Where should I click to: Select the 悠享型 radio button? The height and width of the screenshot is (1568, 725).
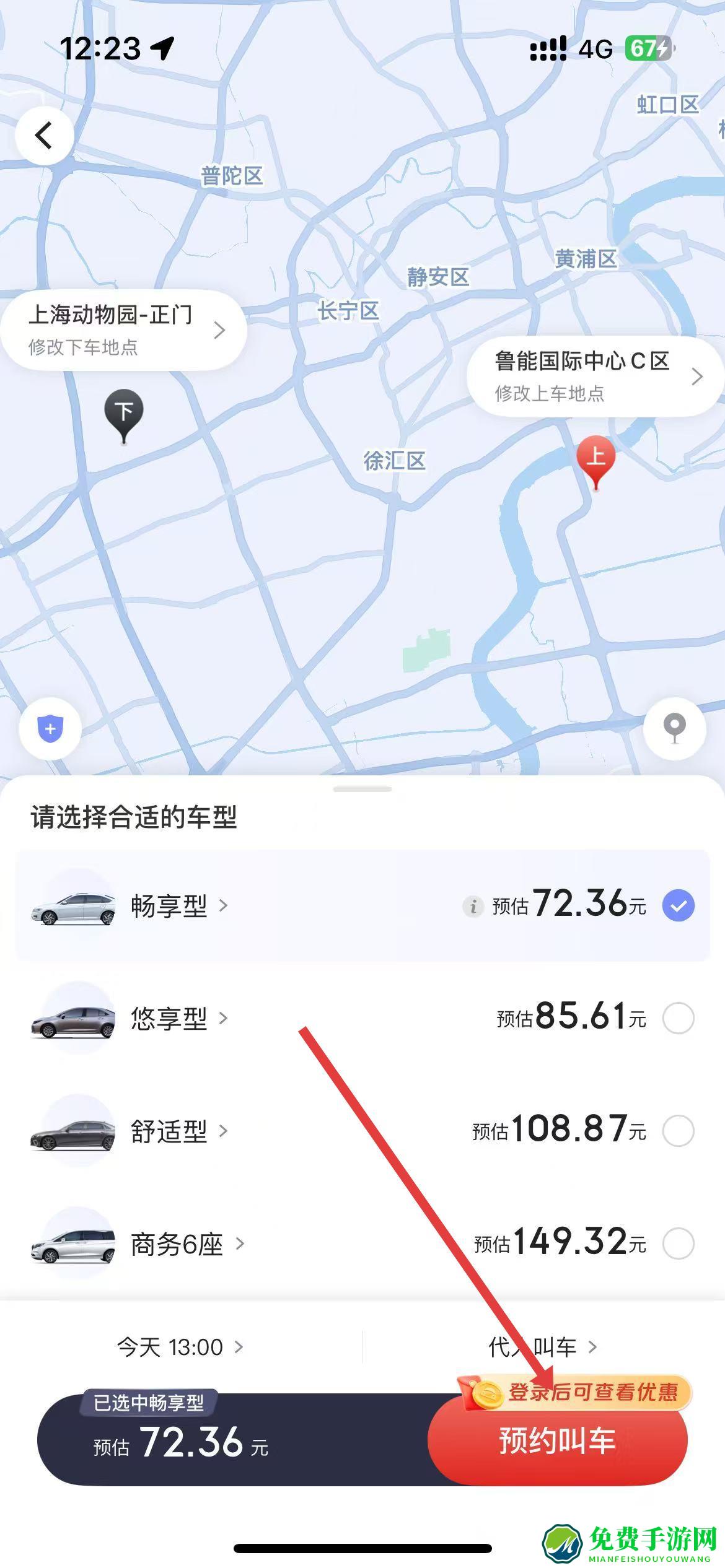click(678, 1018)
